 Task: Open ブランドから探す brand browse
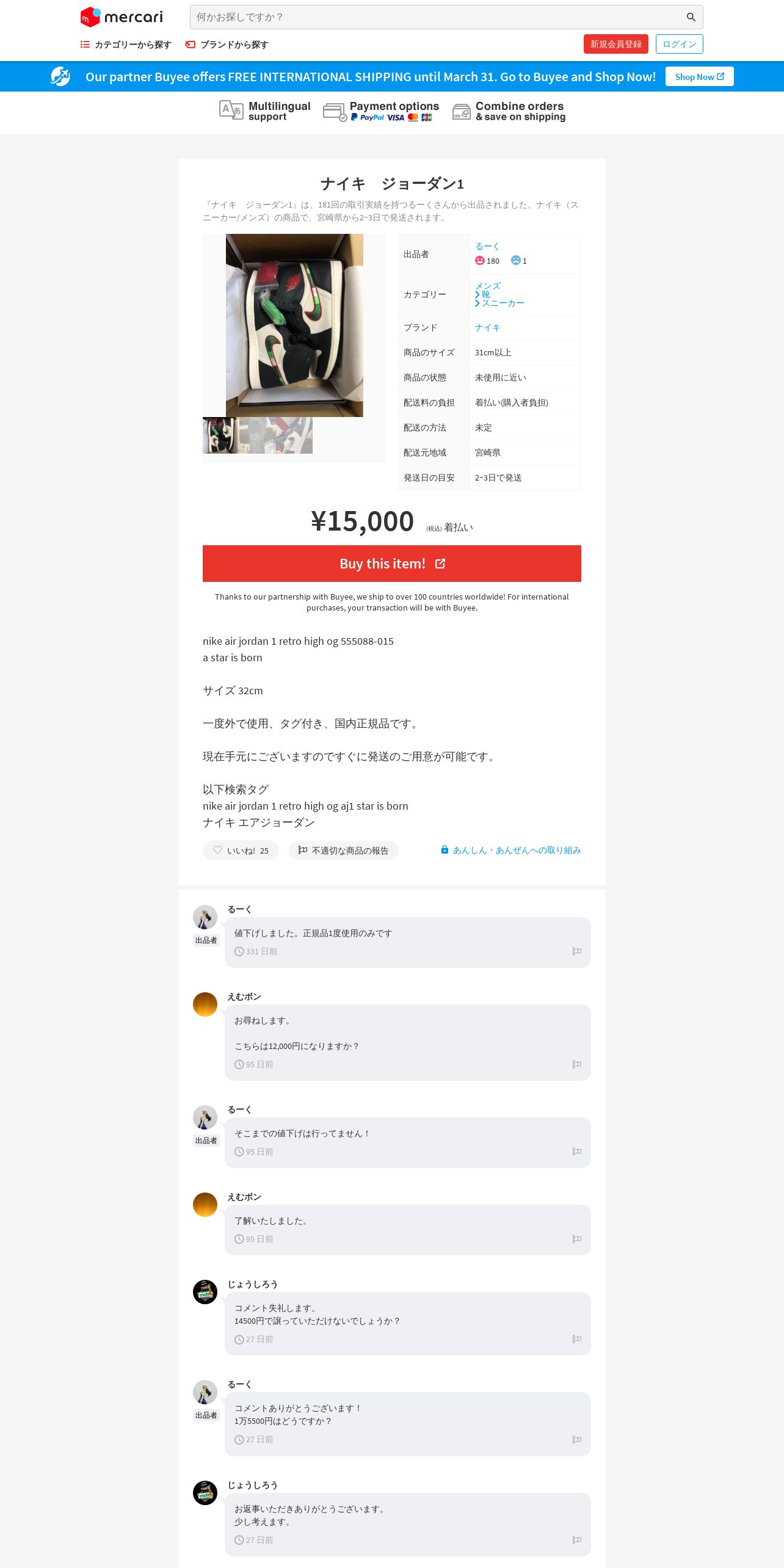point(227,45)
